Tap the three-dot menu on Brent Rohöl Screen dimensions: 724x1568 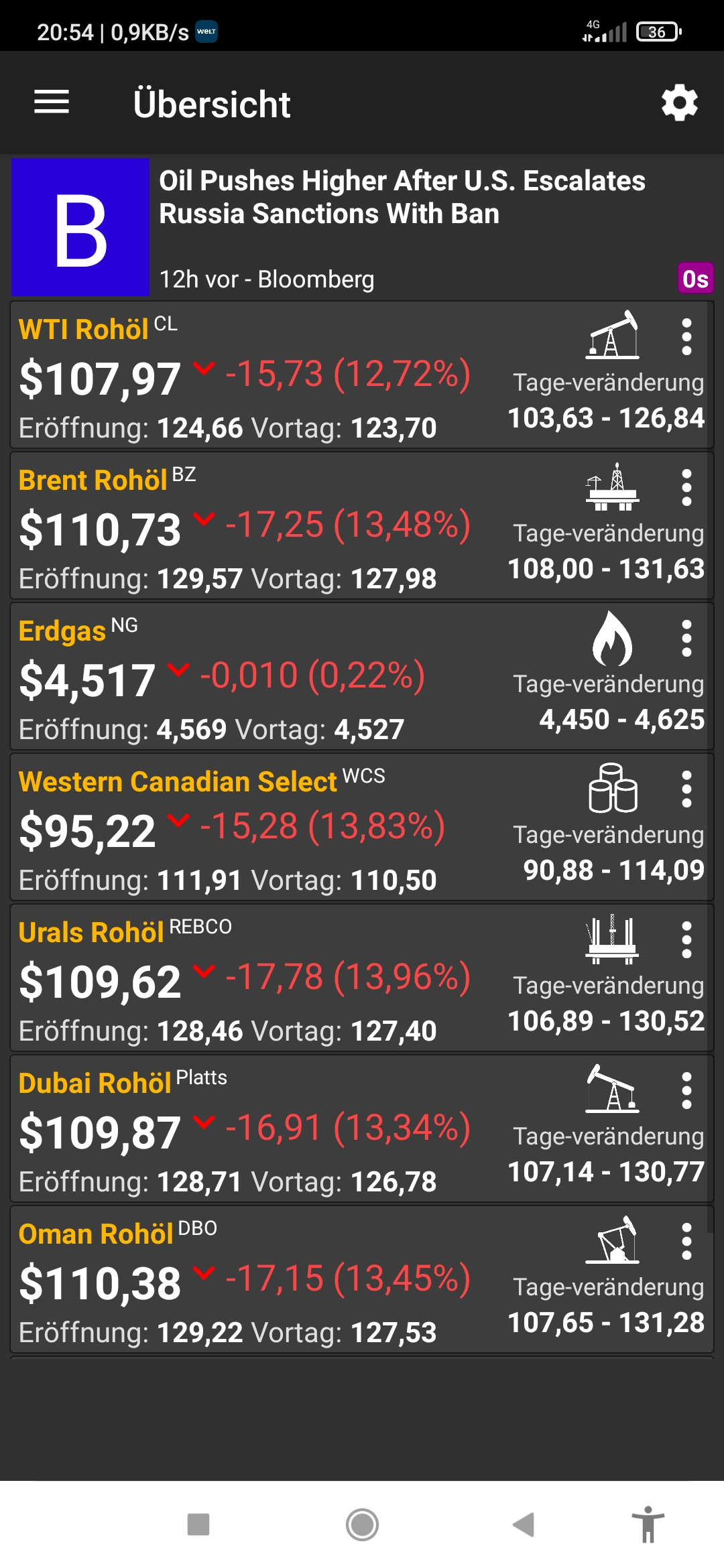click(686, 487)
